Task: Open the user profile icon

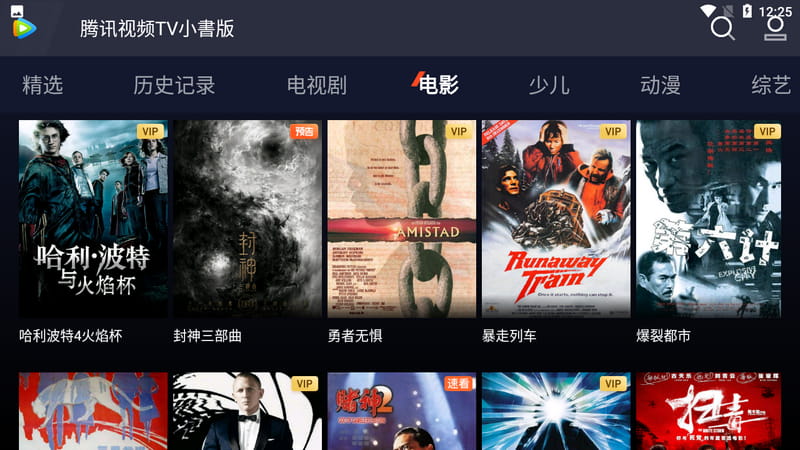Action: click(x=775, y=27)
